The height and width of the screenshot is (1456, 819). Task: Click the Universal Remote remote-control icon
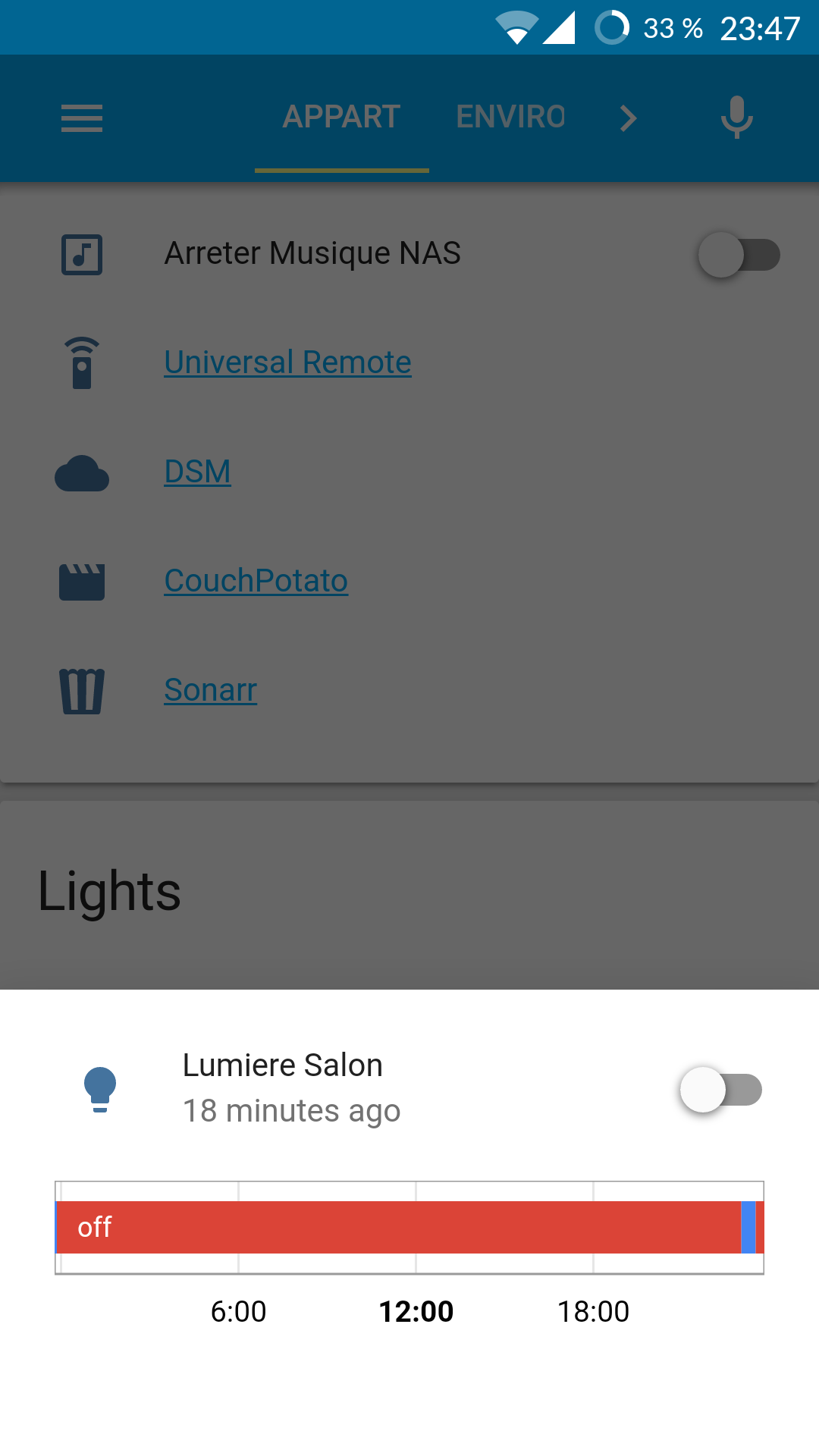pos(82,364)
